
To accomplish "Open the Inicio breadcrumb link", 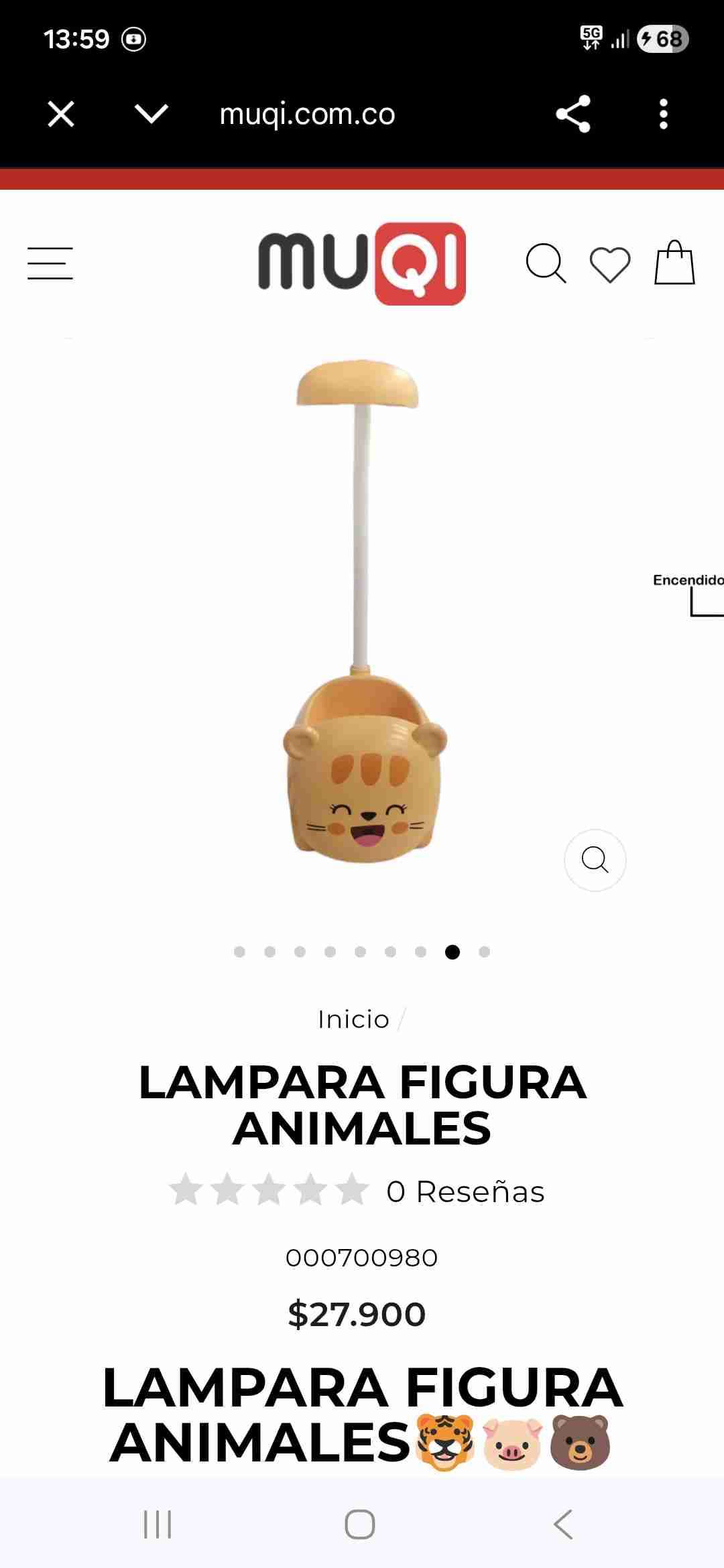I will point(353,1019).
